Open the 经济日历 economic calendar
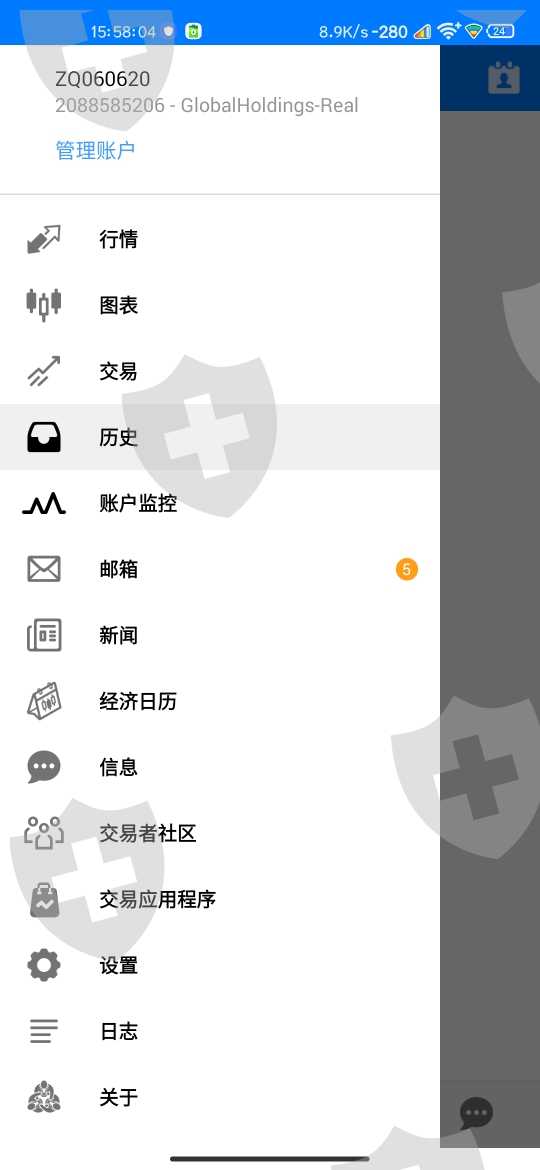 coord(220,701)
